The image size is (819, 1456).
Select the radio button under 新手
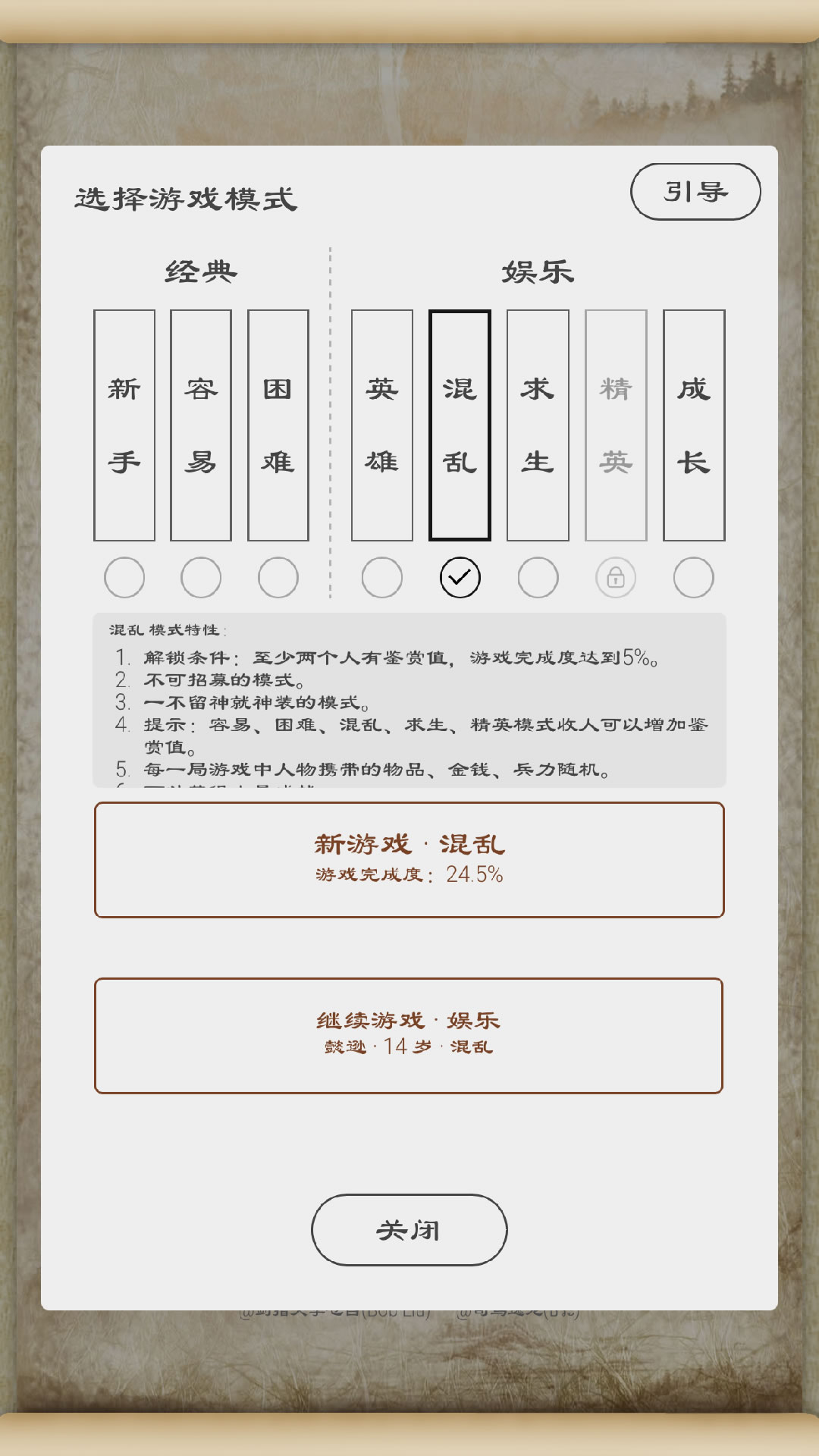click(x=125, y=577)
